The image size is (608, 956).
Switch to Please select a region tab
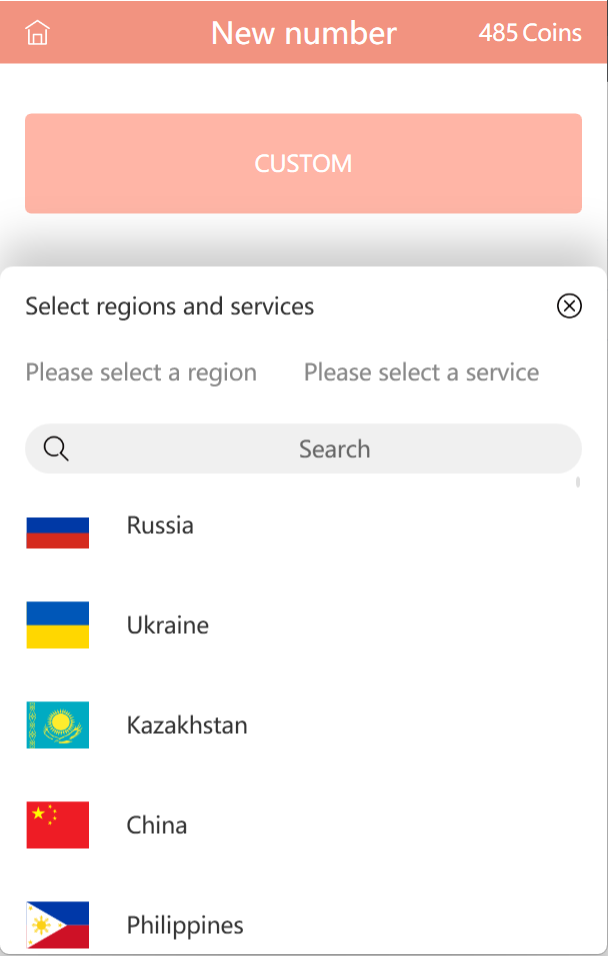141,373
